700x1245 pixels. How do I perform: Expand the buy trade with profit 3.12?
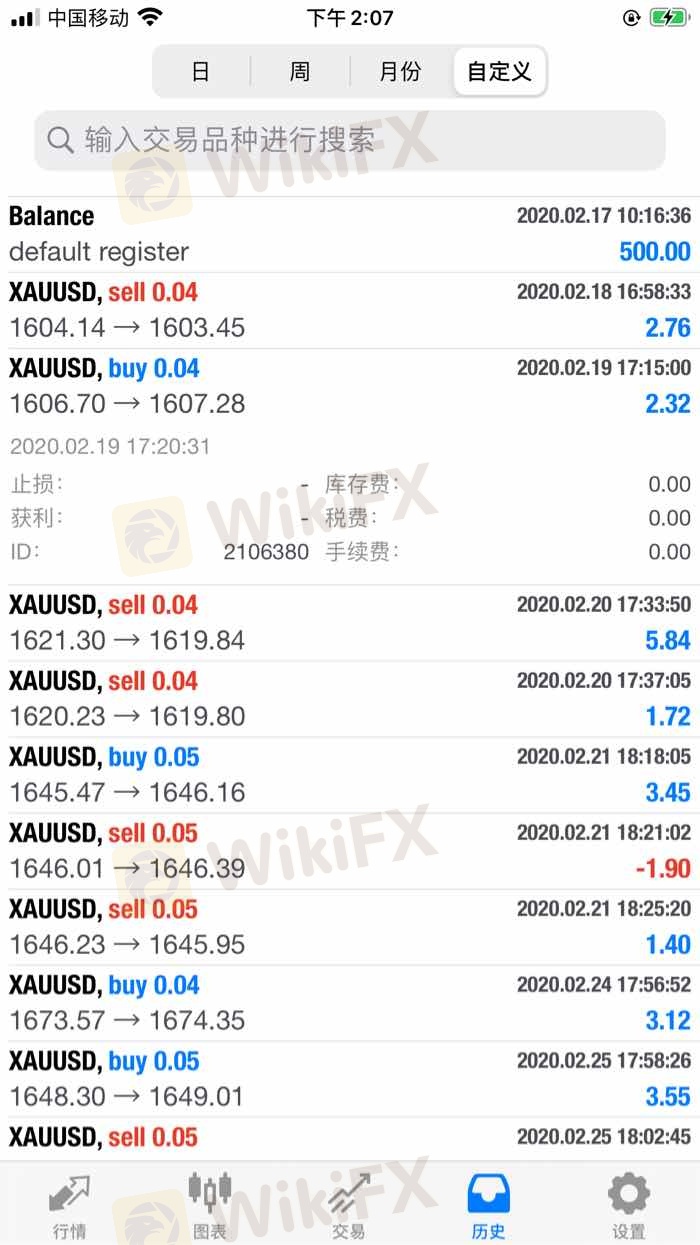[x=350, y=1003]
